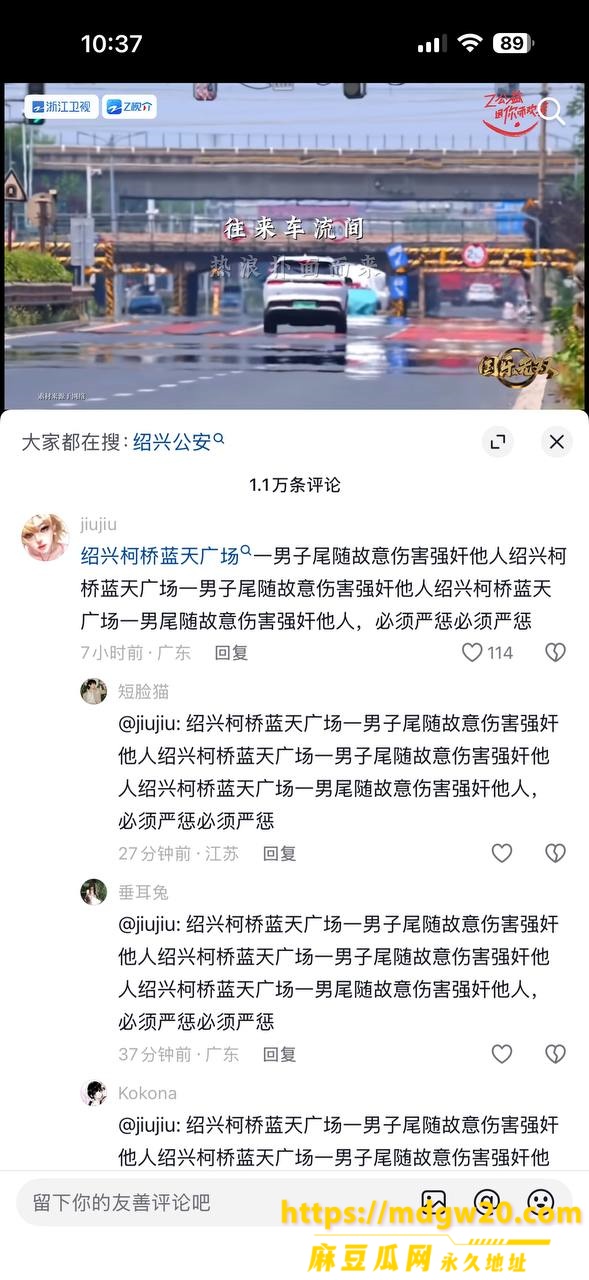Insert an emoji in the comment box
Screen dimensions: 589x1280
click(541, 1202)
